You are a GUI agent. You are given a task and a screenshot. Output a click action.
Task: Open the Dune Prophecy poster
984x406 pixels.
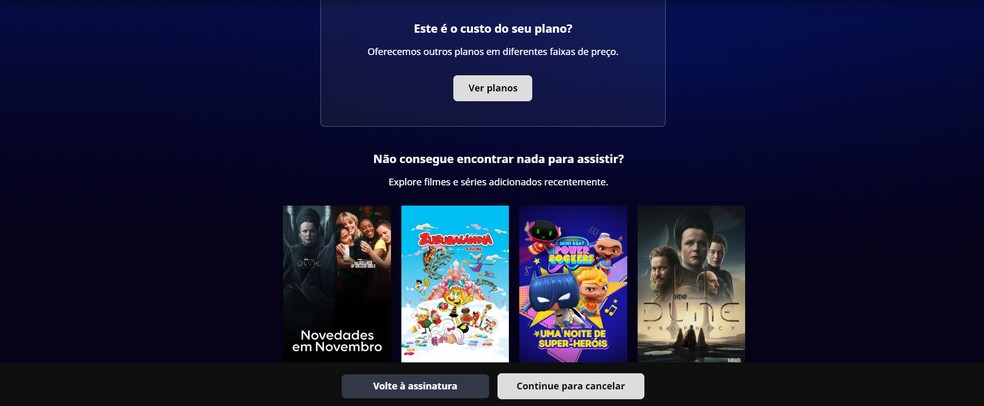(x=691, y=283)
